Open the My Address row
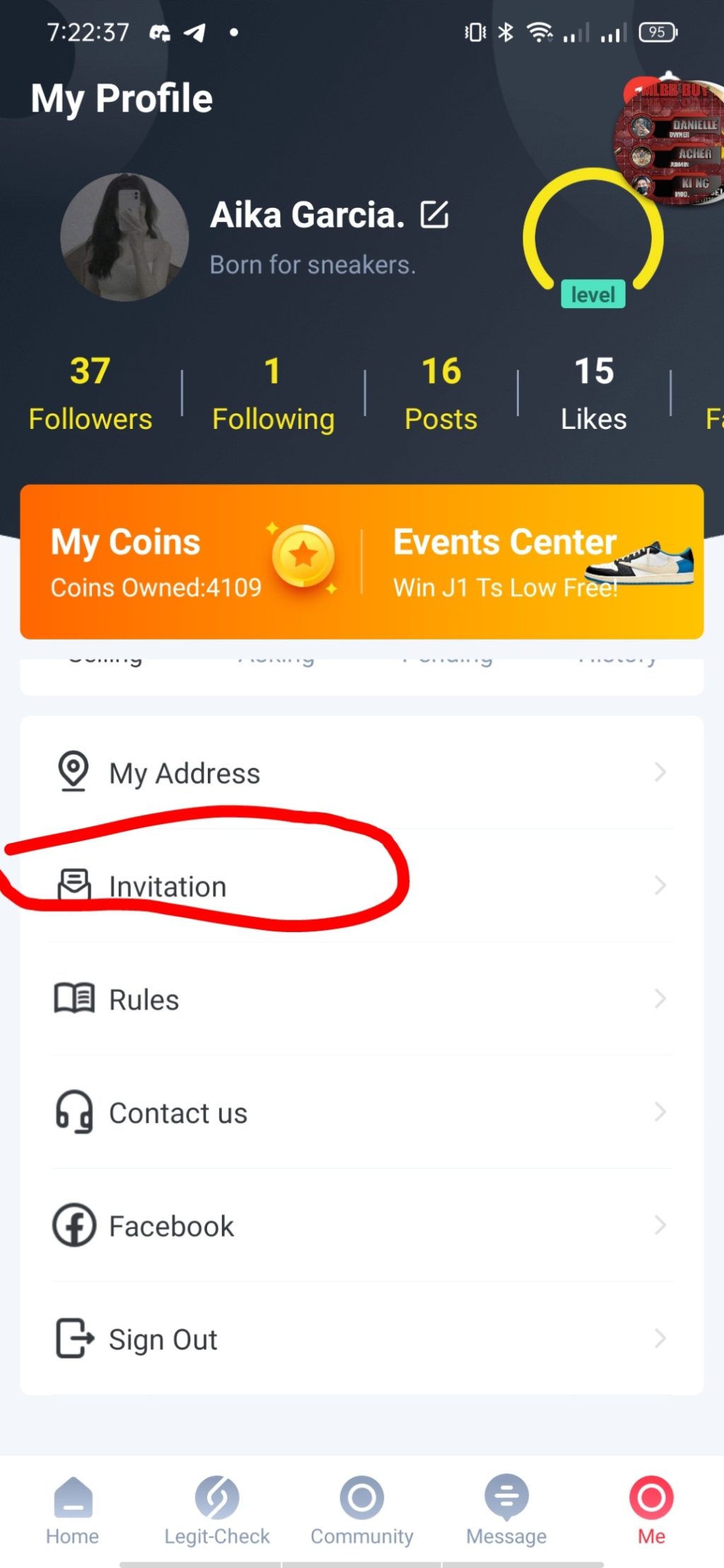The image size is (724, 1568). click(361, 772)
